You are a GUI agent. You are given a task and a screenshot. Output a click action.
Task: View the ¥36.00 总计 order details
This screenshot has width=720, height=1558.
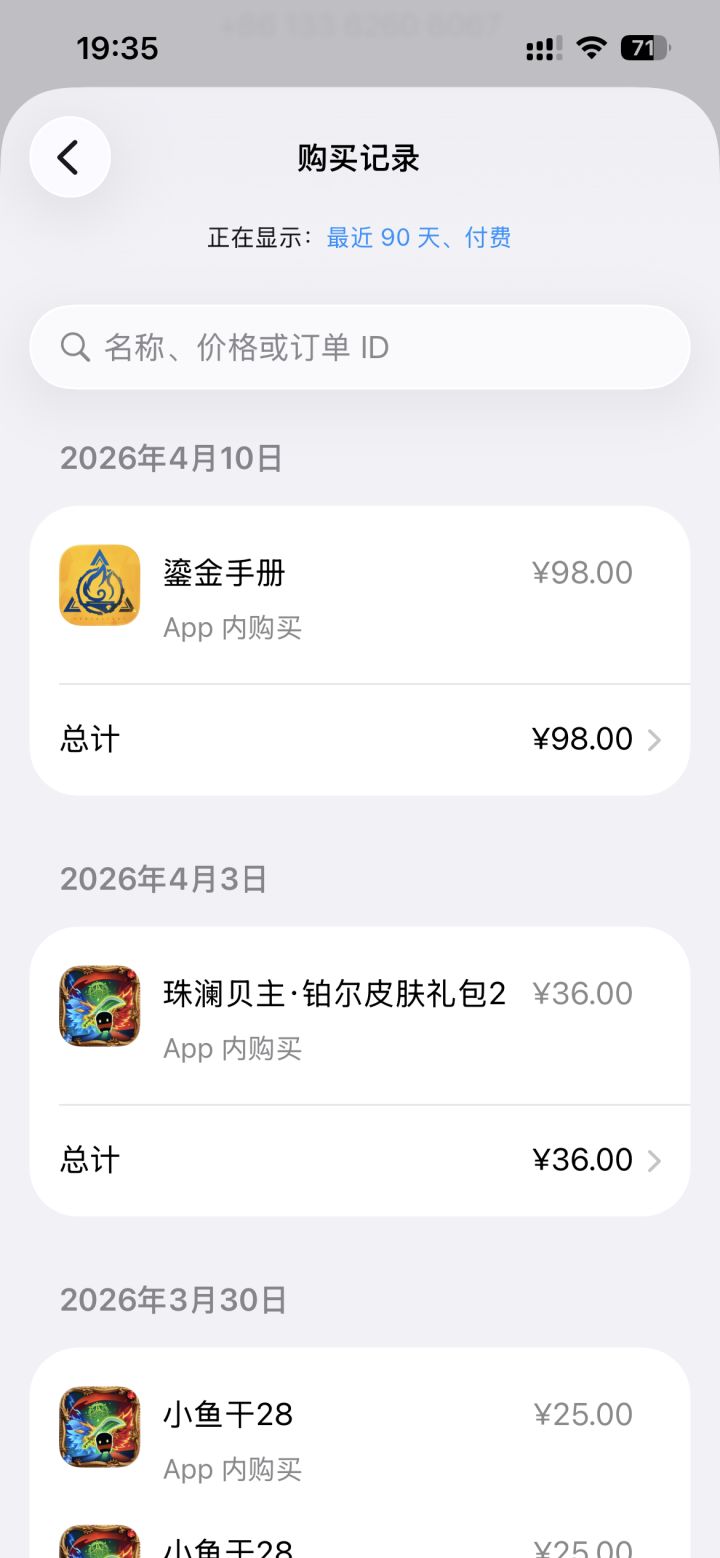(360, 1161)
